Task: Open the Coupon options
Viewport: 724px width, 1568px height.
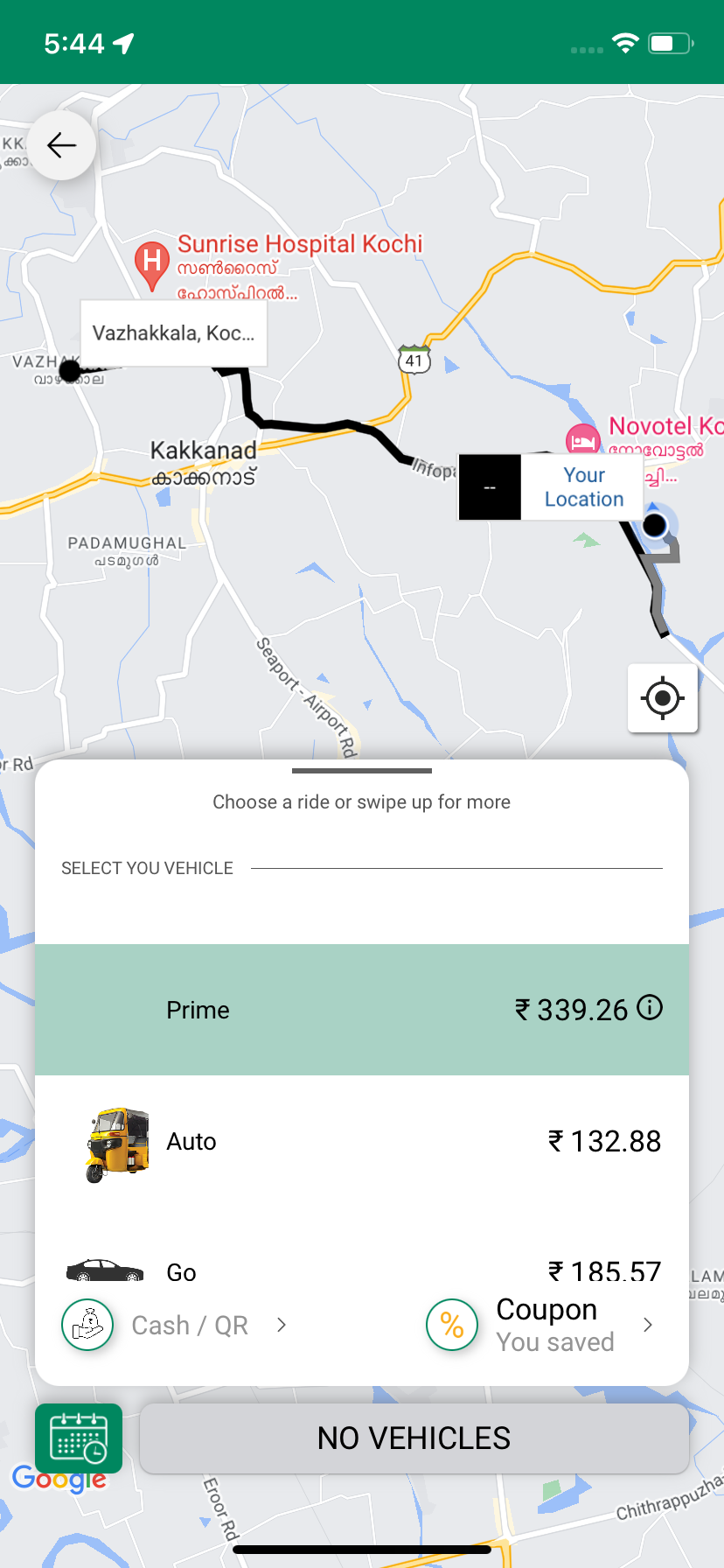Action: point(540,1325)
